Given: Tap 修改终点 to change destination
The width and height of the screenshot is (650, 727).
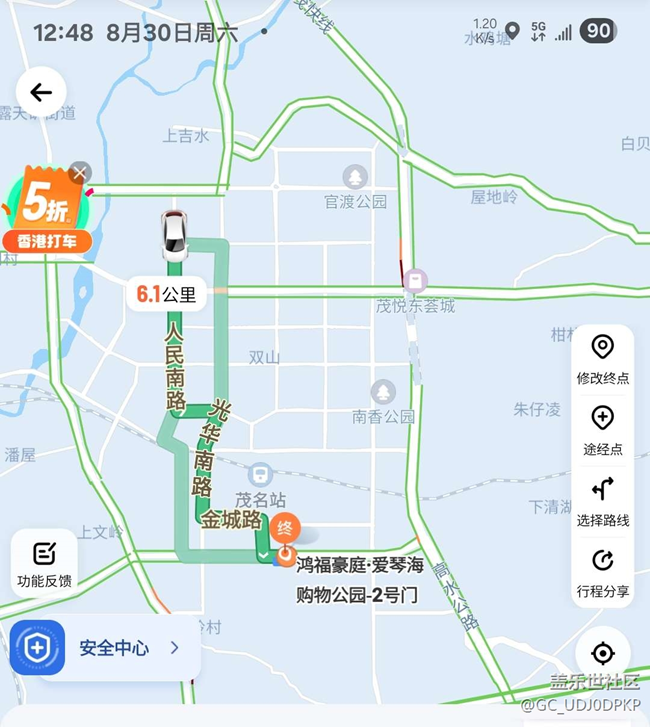Looking at the screenshot, I should pos(602,359).
